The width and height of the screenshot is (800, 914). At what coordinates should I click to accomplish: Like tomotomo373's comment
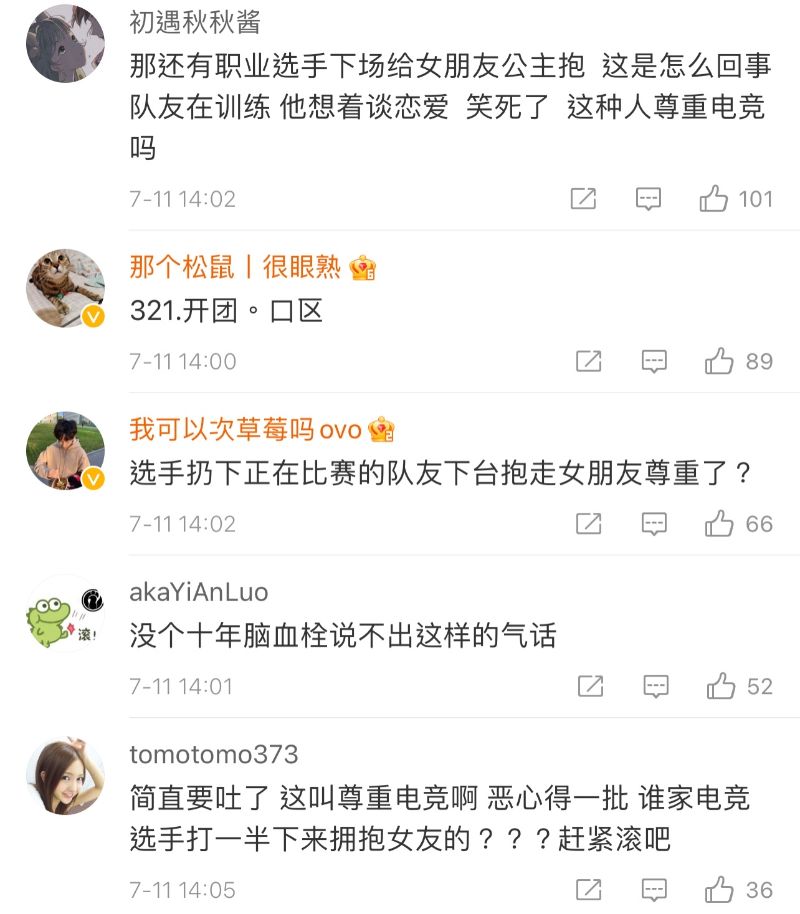(719, 889)
